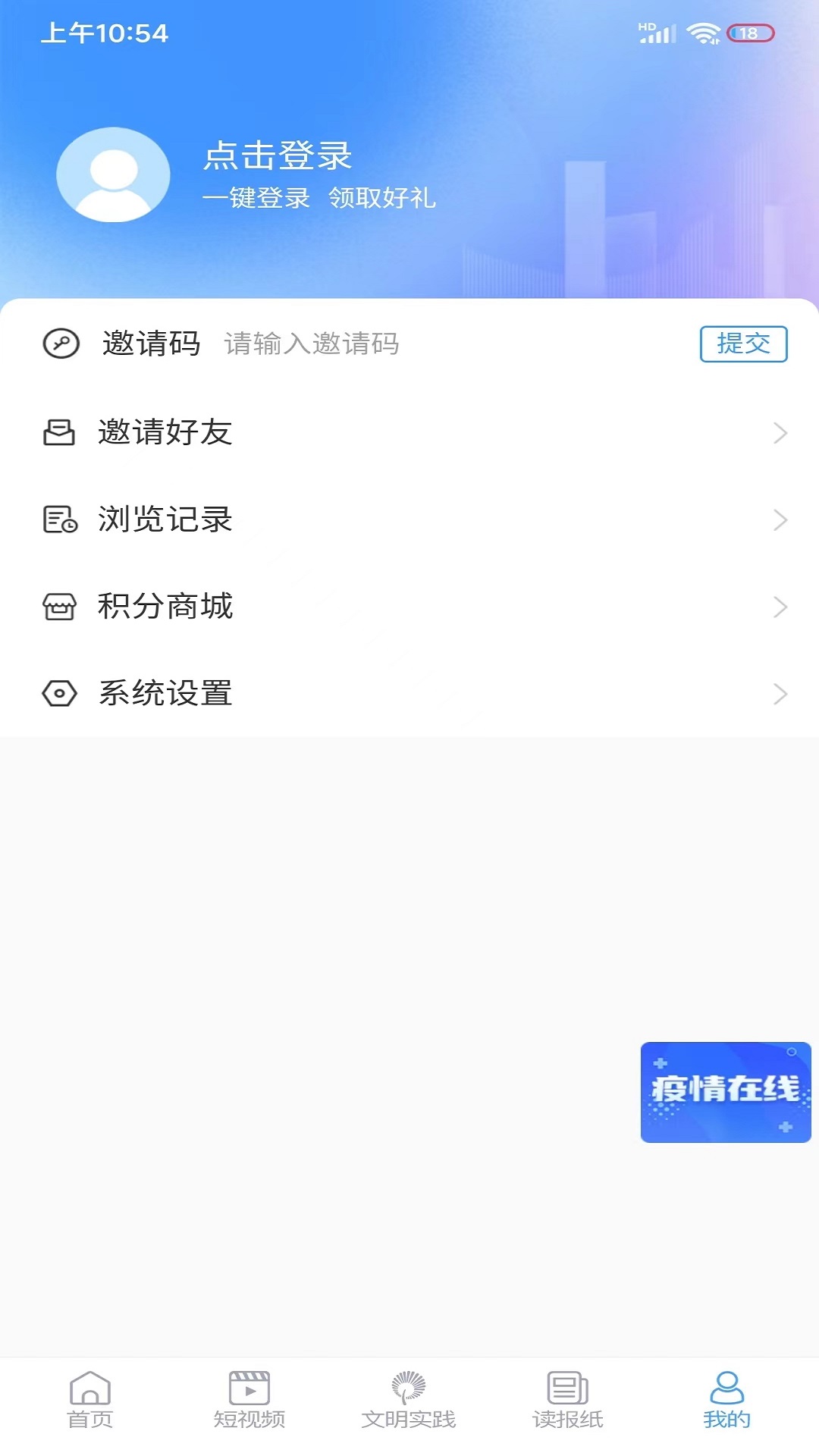Screen dimensions: 819x1456
Task: Switch to the 读报纸 tab
Action: (567, 1400)
